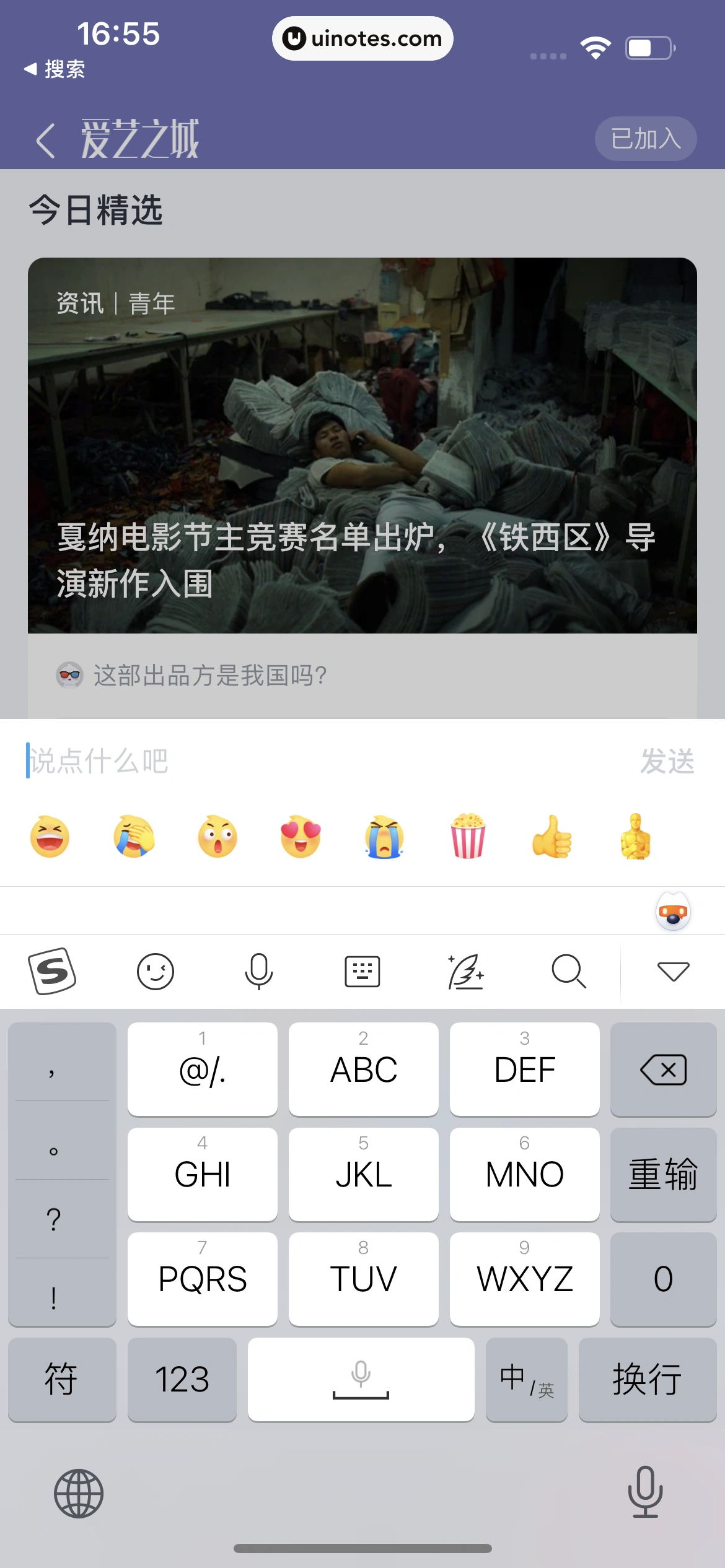Insert the popcorn emoji

coord(468,837)
